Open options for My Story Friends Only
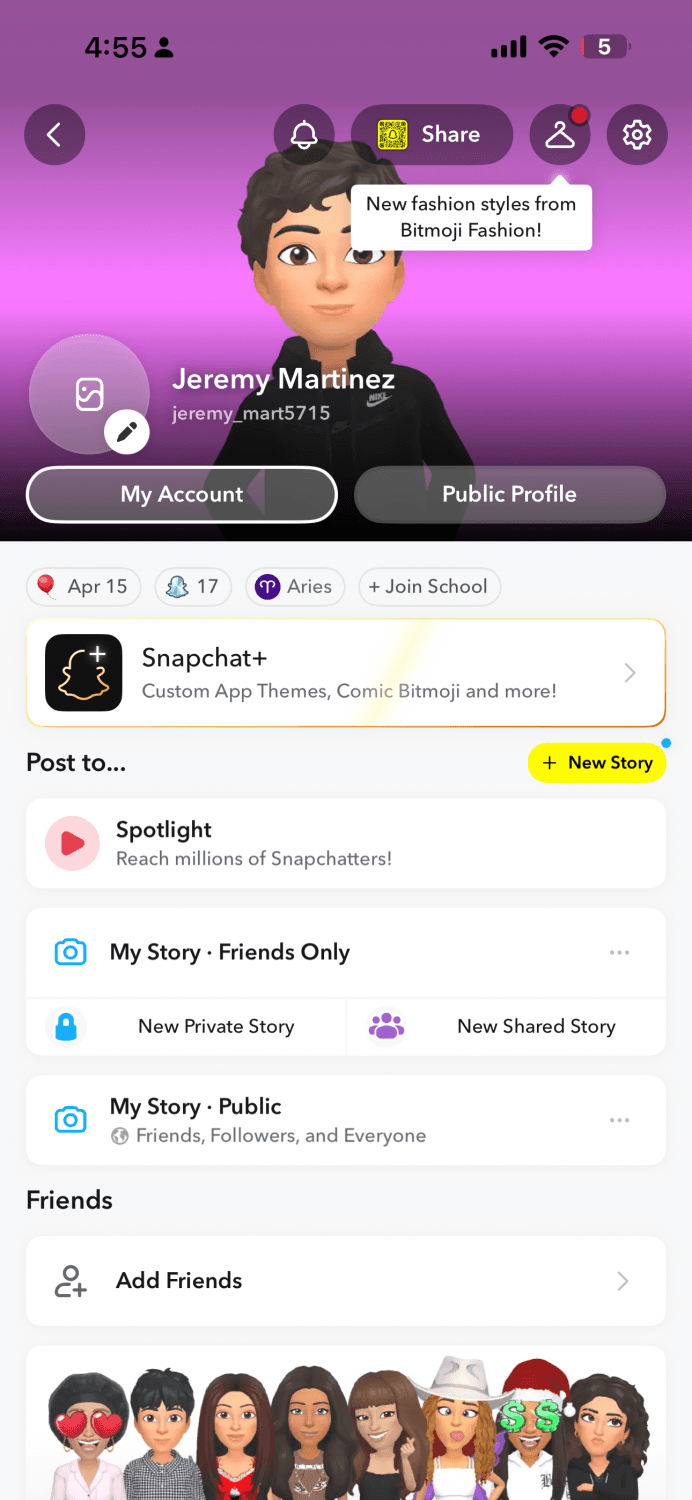 619,953
